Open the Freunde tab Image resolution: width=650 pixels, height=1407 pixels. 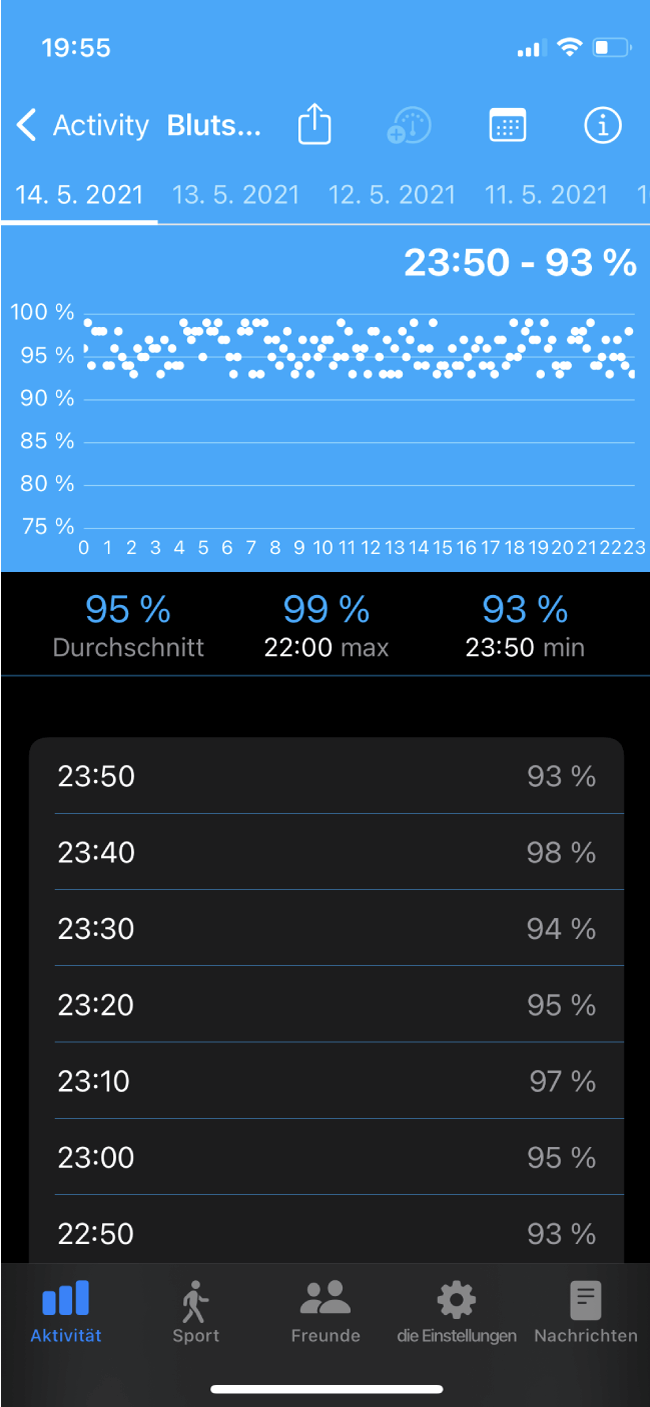tap(325, 1311)
